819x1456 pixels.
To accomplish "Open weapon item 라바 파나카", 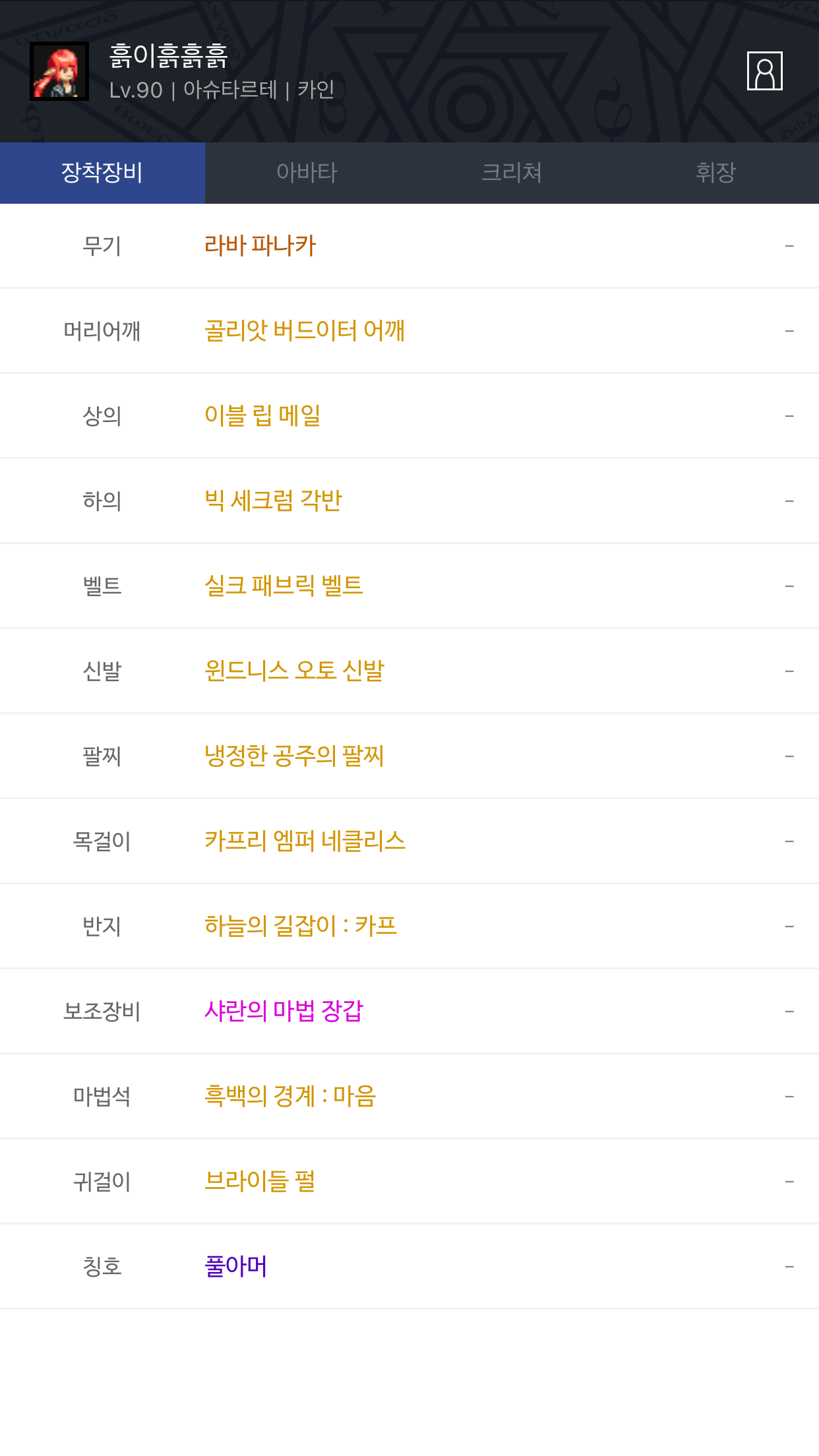I will pyautogui.click(x=260, y=246).
